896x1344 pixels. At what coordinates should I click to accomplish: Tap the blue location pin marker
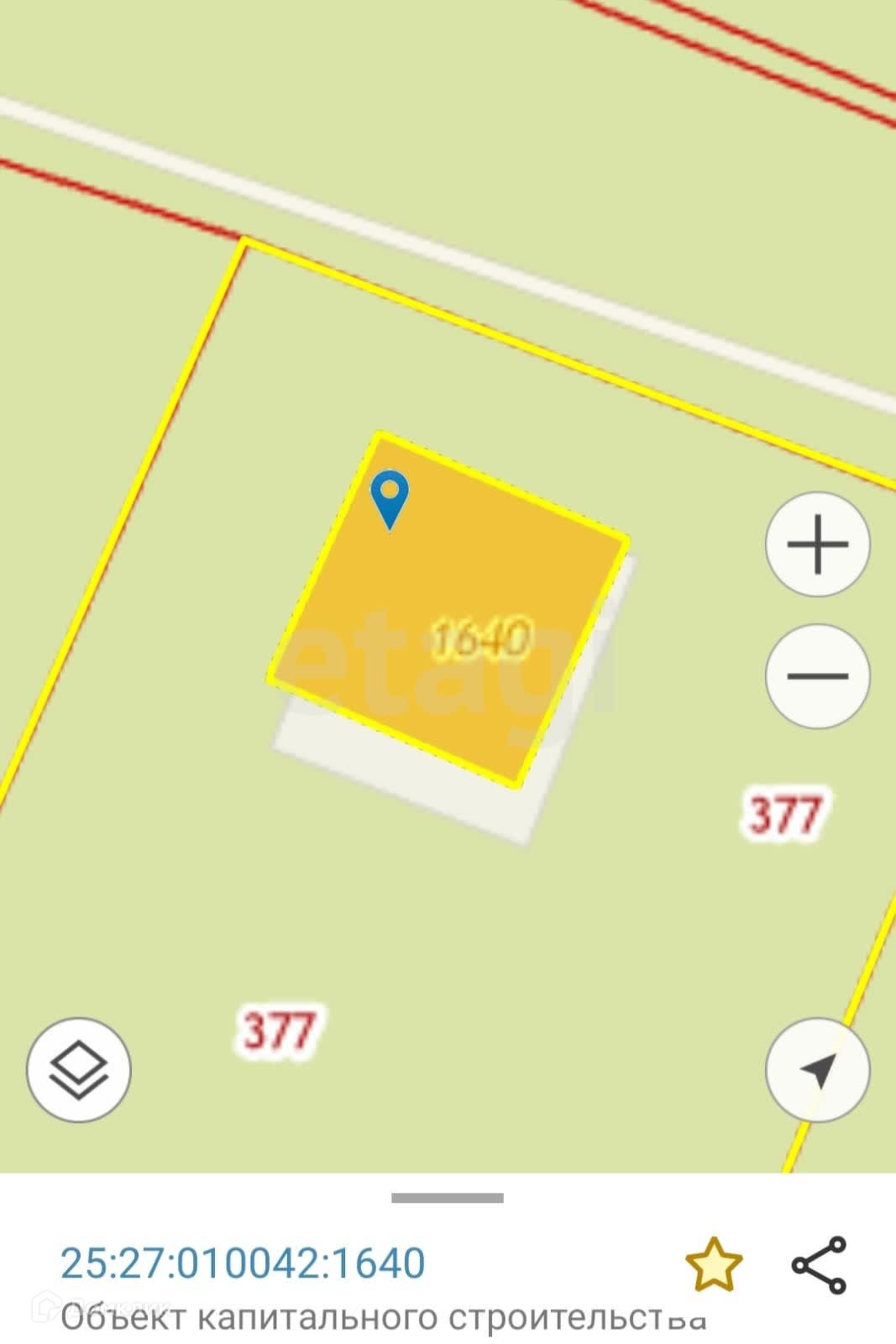[390, 497]
